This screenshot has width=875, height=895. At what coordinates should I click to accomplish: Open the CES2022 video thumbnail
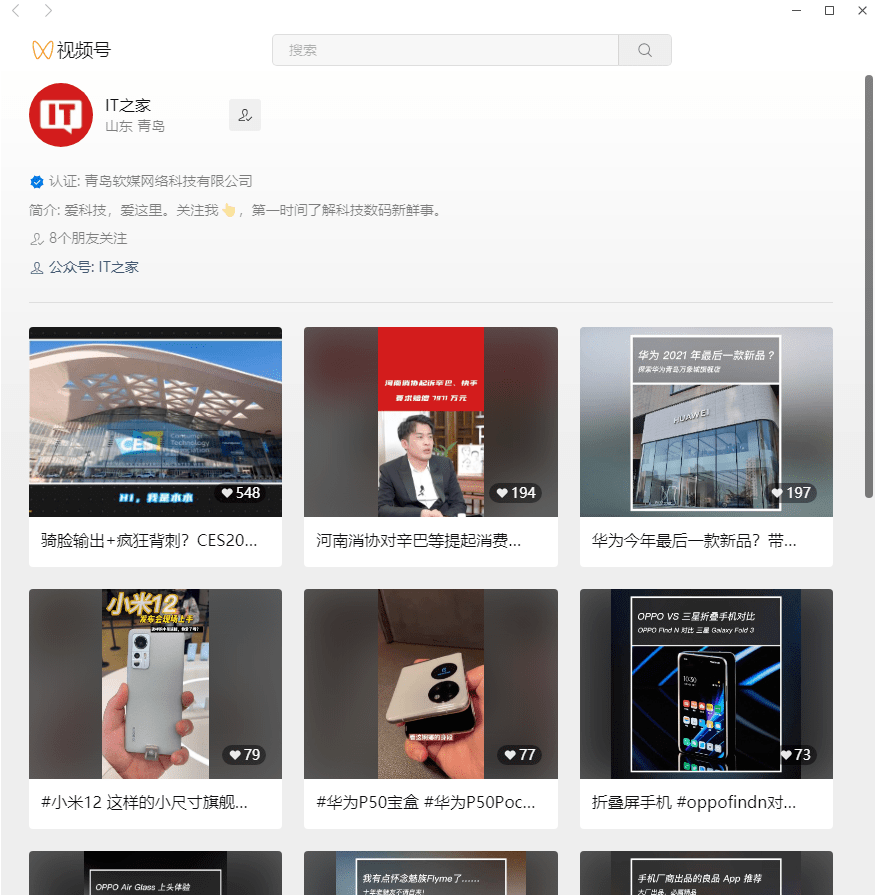(x=155, y=421)
